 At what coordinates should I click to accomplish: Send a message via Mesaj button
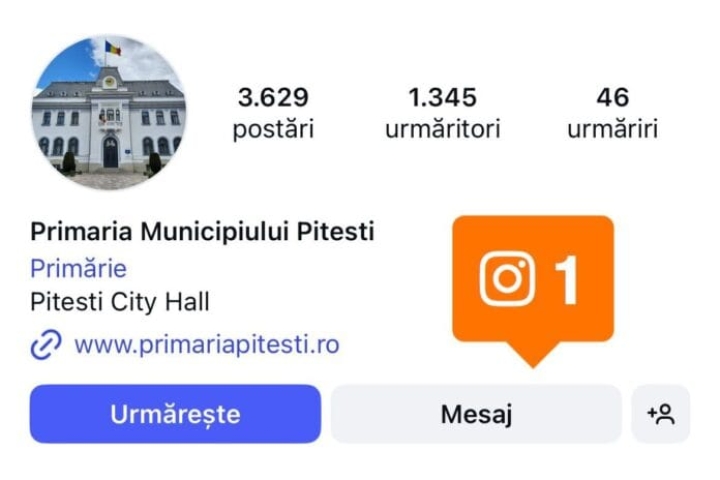click(476, 414)
